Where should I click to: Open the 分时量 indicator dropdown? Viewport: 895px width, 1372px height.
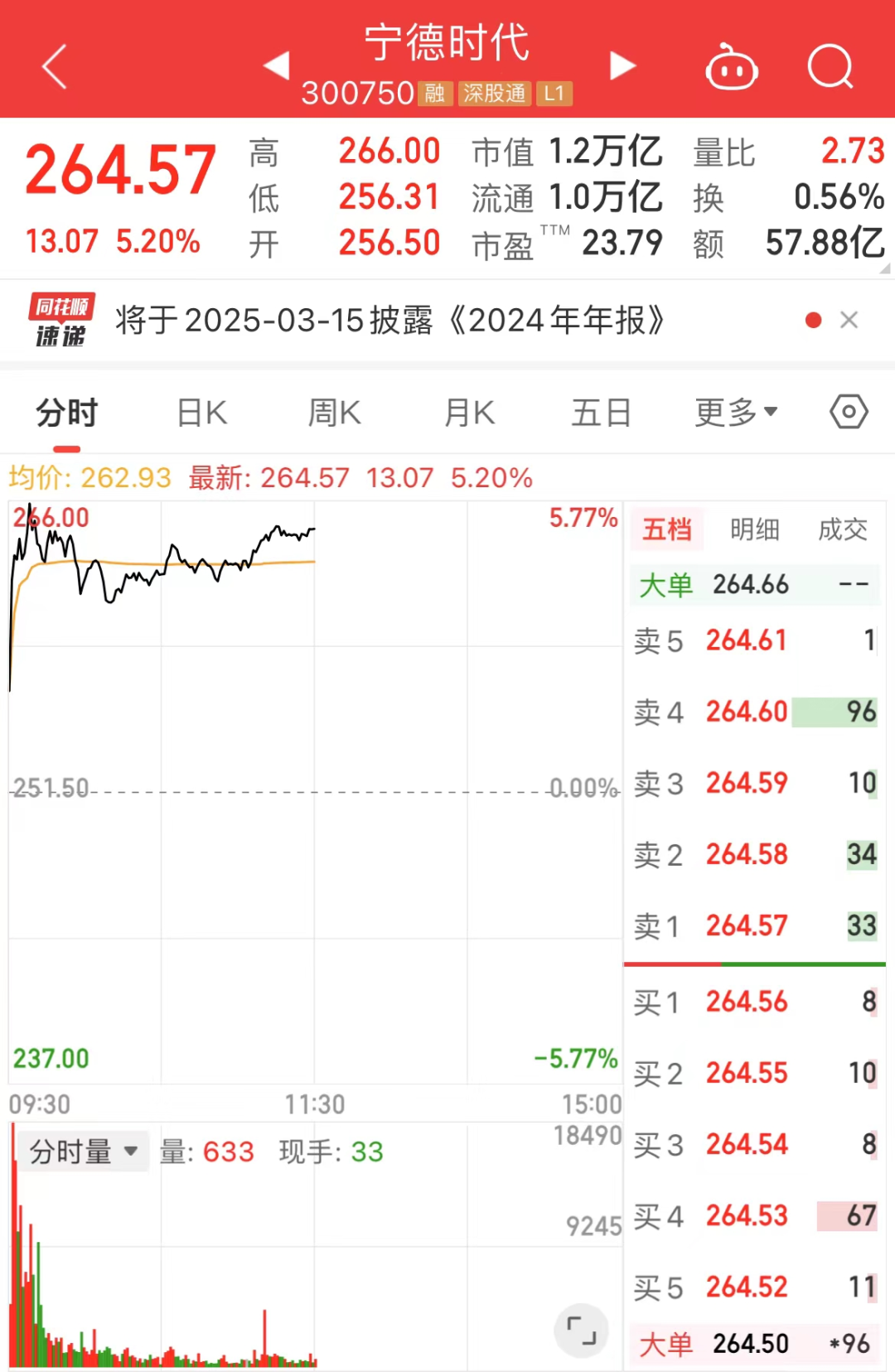[83, 1151]
